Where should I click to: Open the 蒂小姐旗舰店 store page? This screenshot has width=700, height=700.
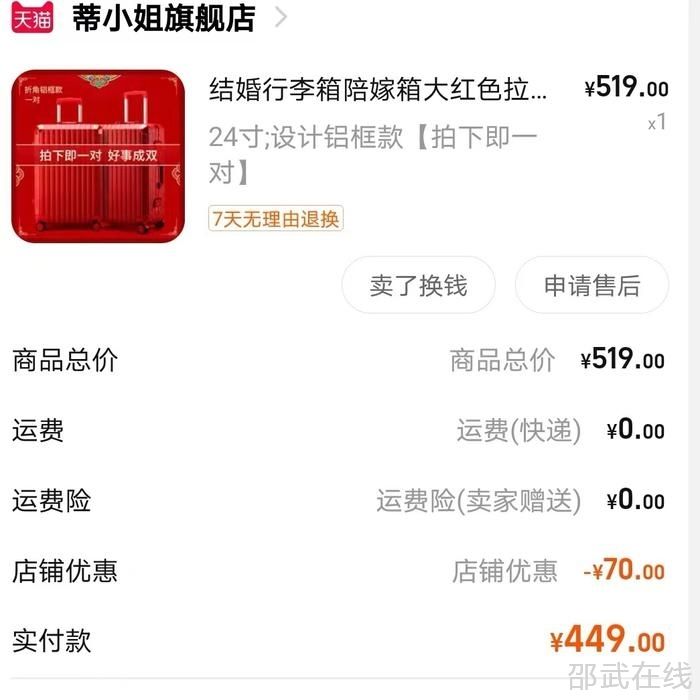163,18
